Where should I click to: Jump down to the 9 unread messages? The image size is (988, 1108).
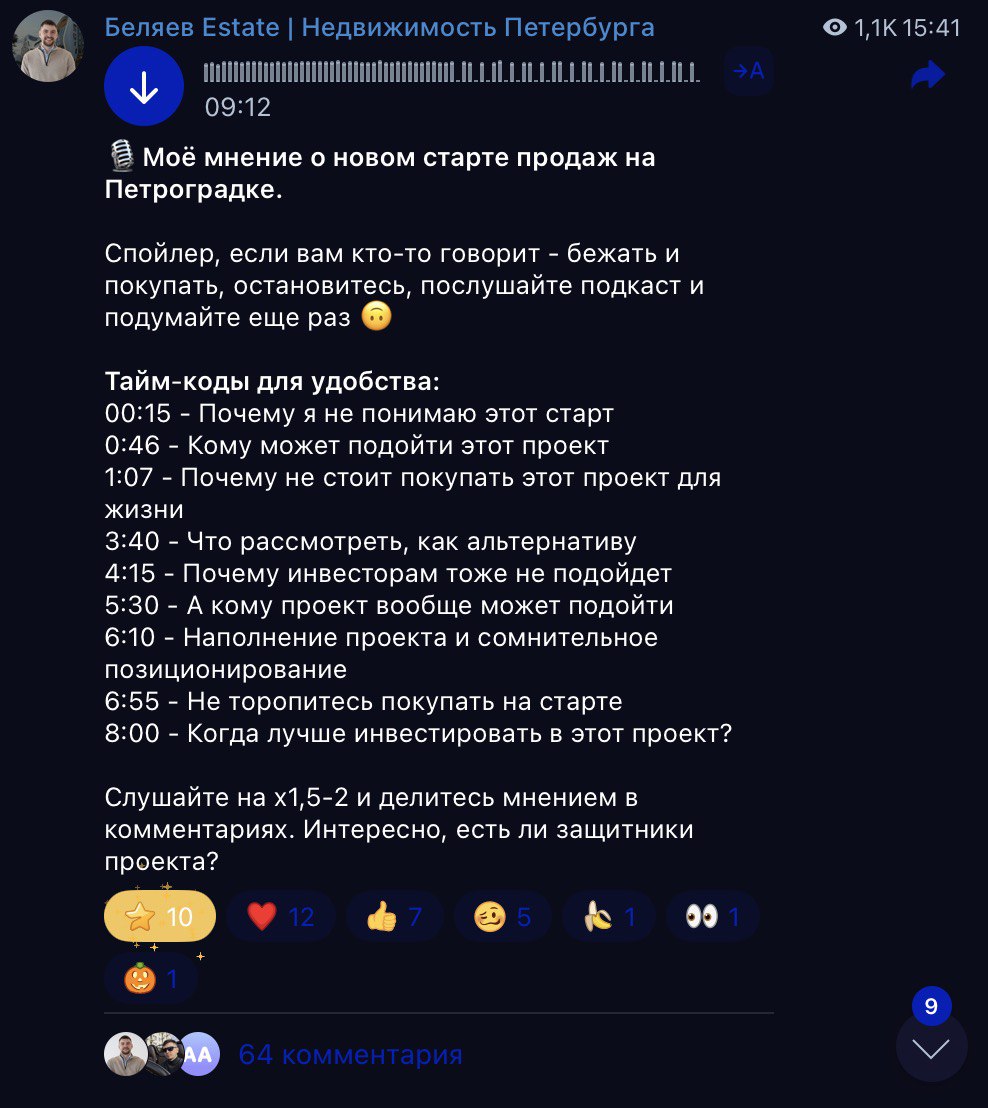[x=931, y=1048]
